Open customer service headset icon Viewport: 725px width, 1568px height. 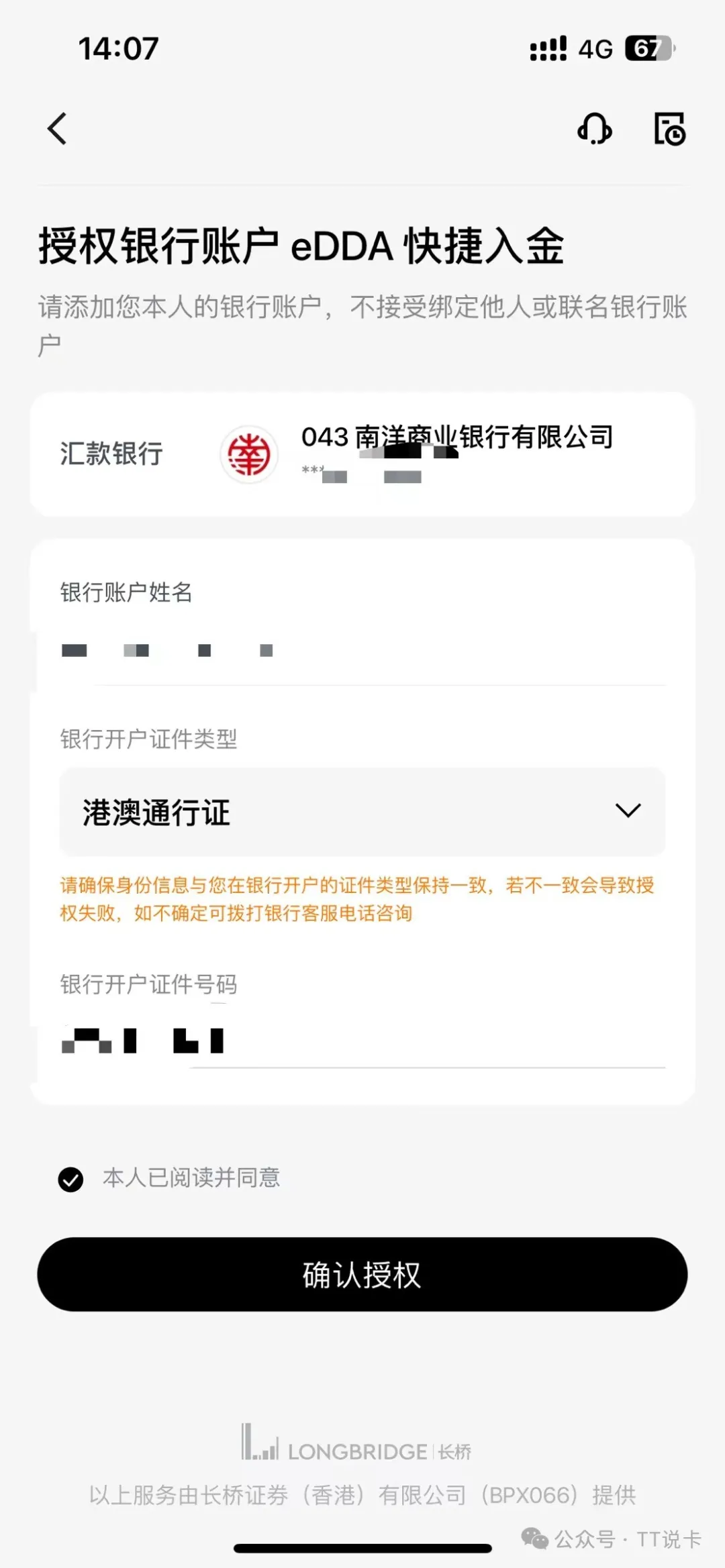[x=595, y=129]
